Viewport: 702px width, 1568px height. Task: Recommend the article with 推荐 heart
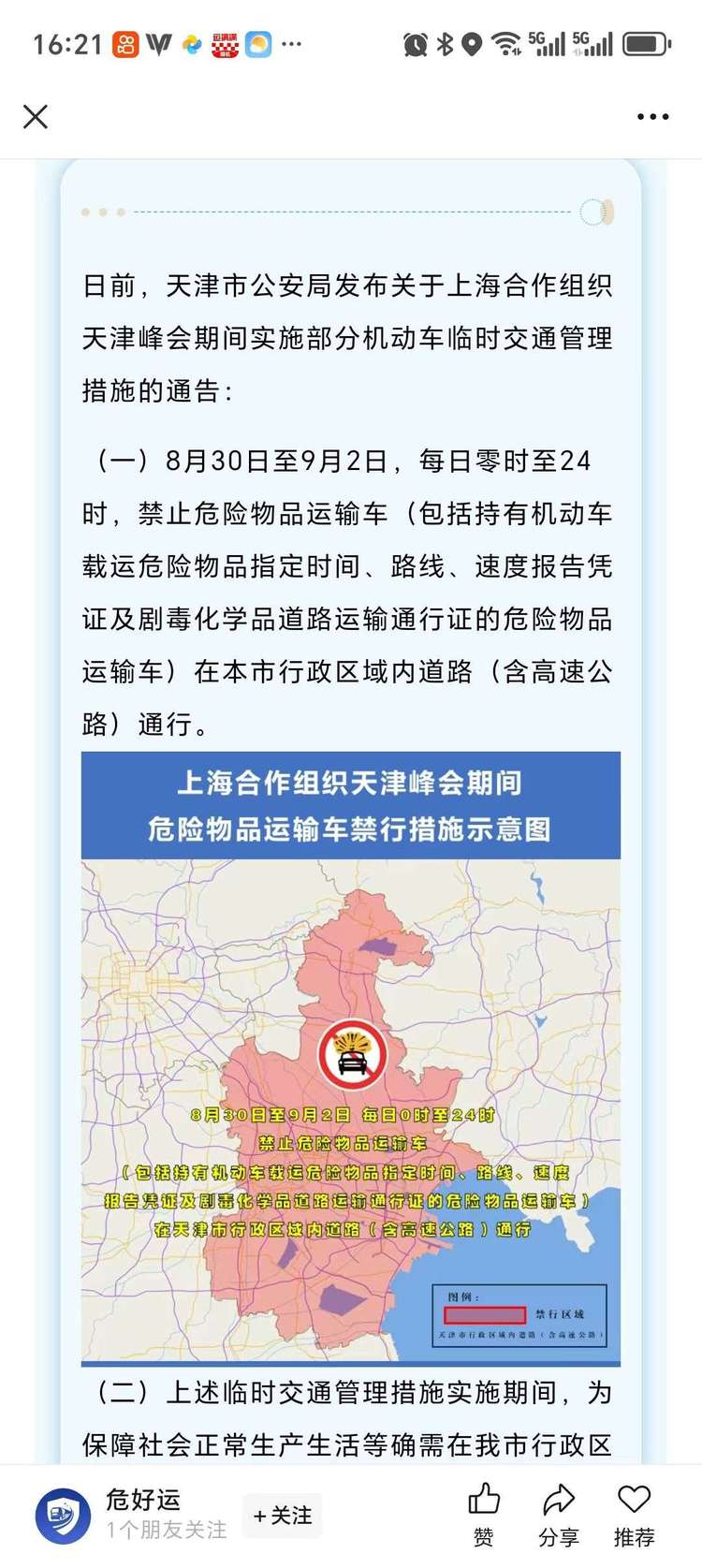coord(634,1514)
